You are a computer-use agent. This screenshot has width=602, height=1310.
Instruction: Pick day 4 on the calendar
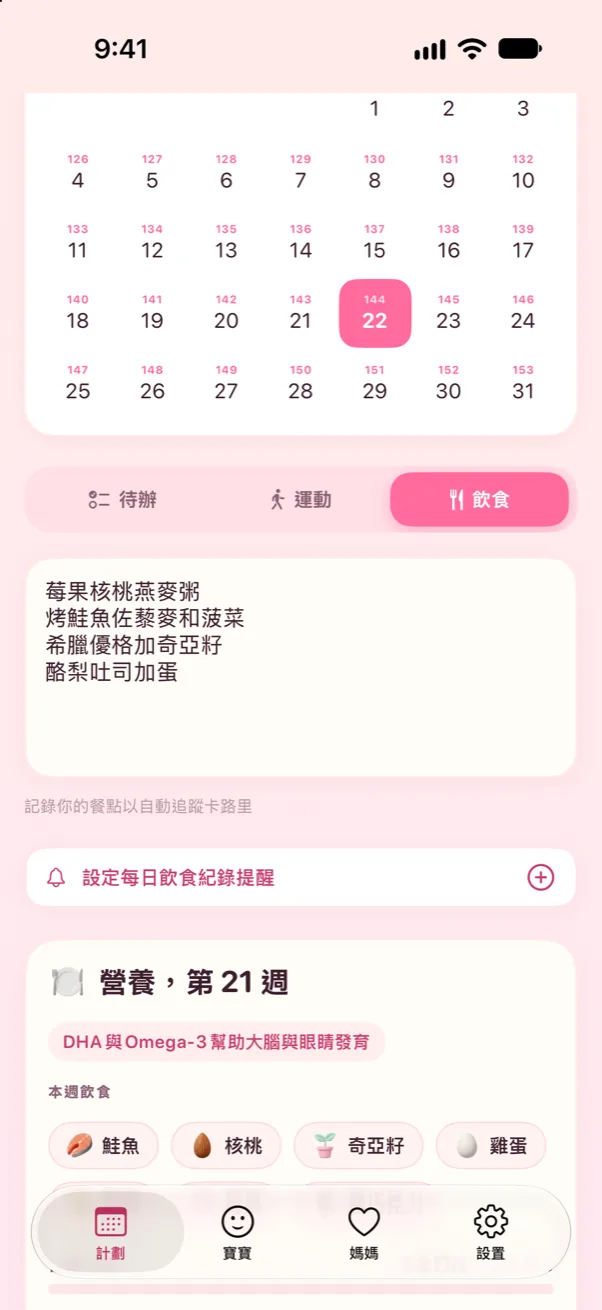pos(78,173)
